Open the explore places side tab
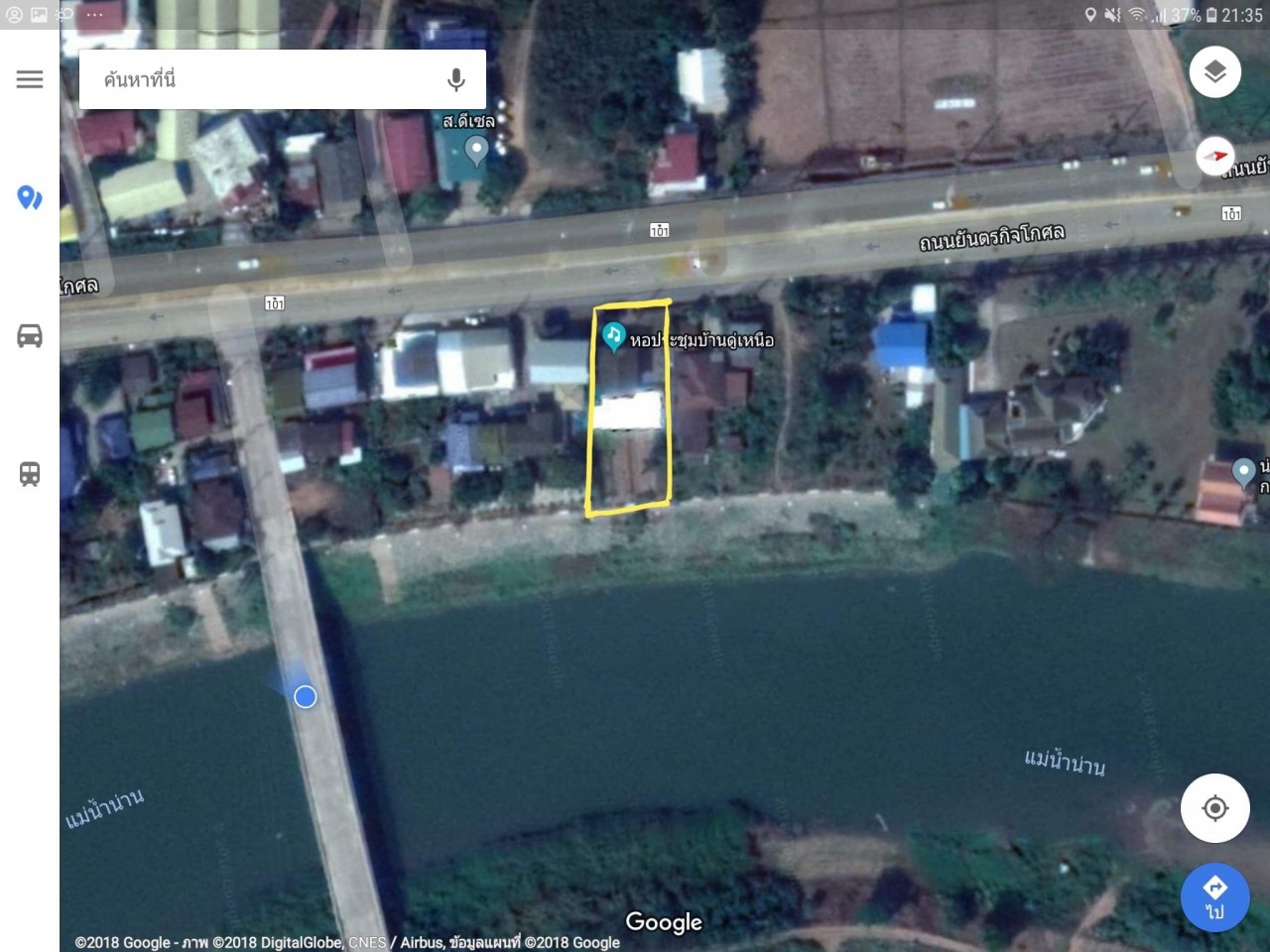The image size is (1270, 952). coord(30,198)
